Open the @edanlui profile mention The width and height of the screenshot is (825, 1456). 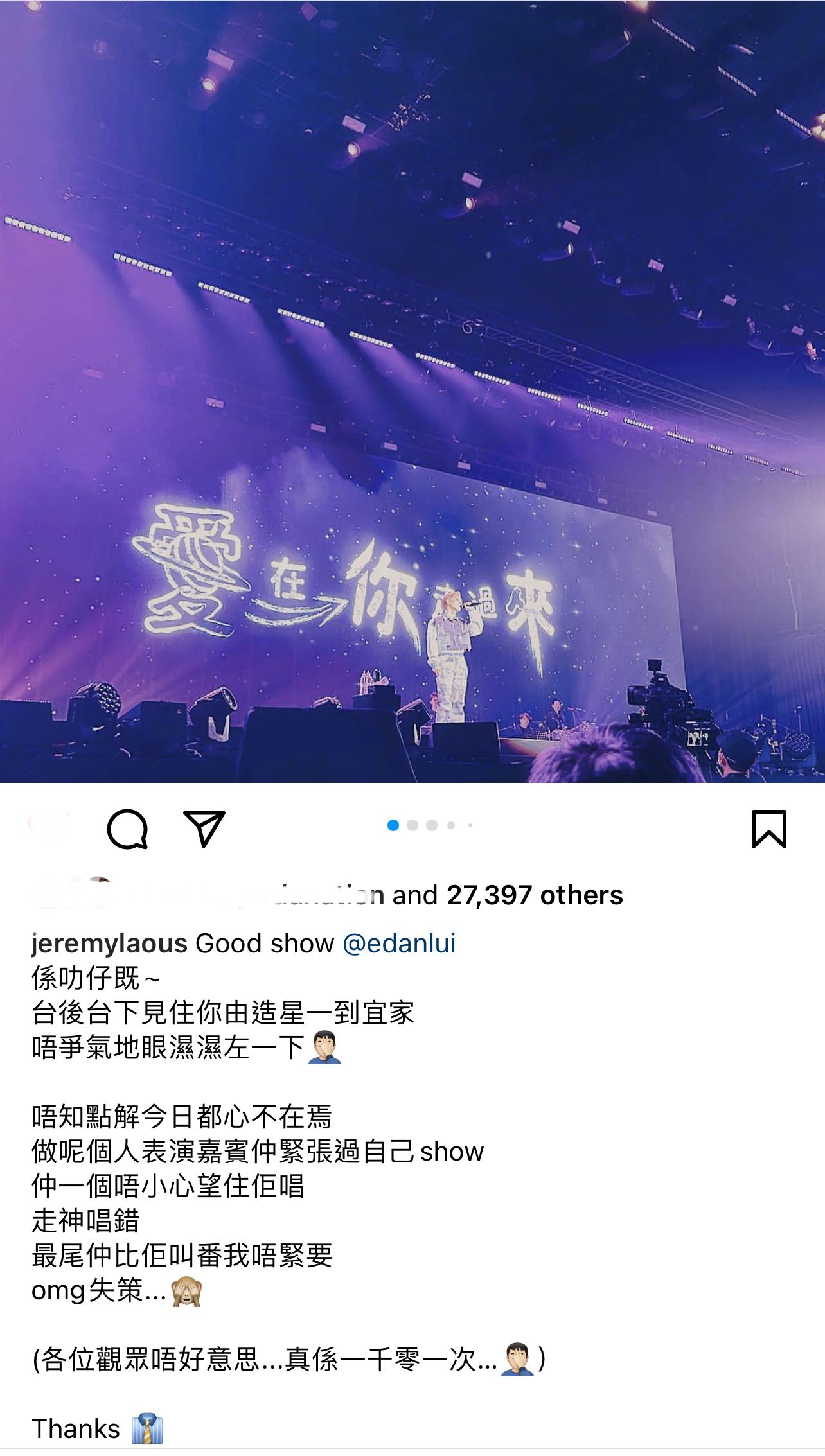tap(399, 943)
